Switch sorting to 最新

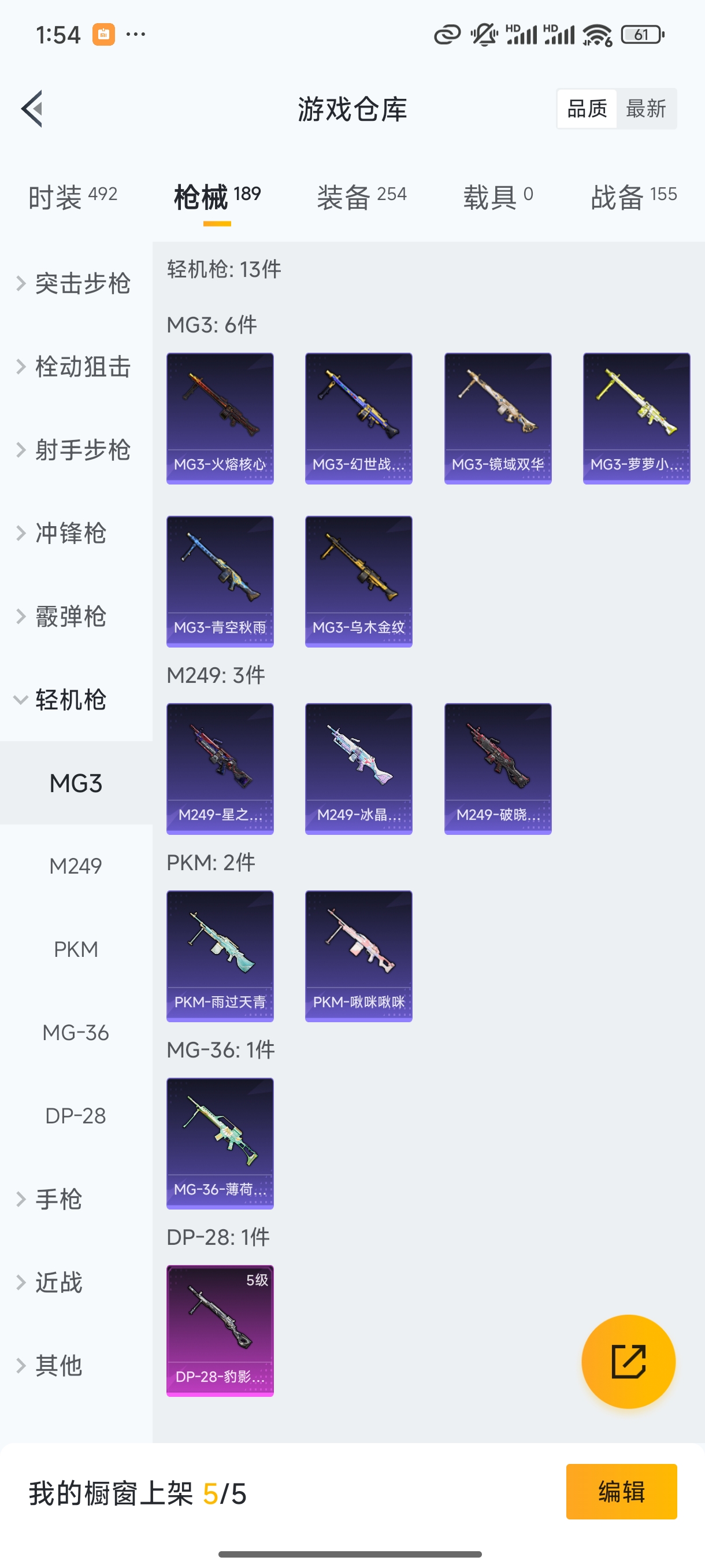[647, 108]
